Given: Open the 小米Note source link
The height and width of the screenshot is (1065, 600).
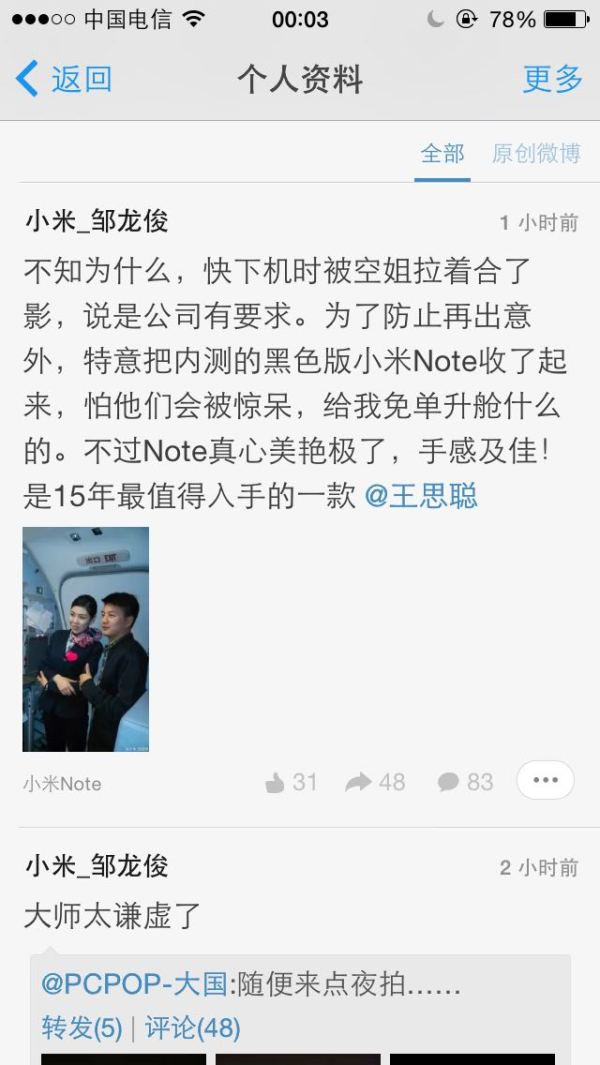Looking at the screenshot, I should [x=62, y=784].
